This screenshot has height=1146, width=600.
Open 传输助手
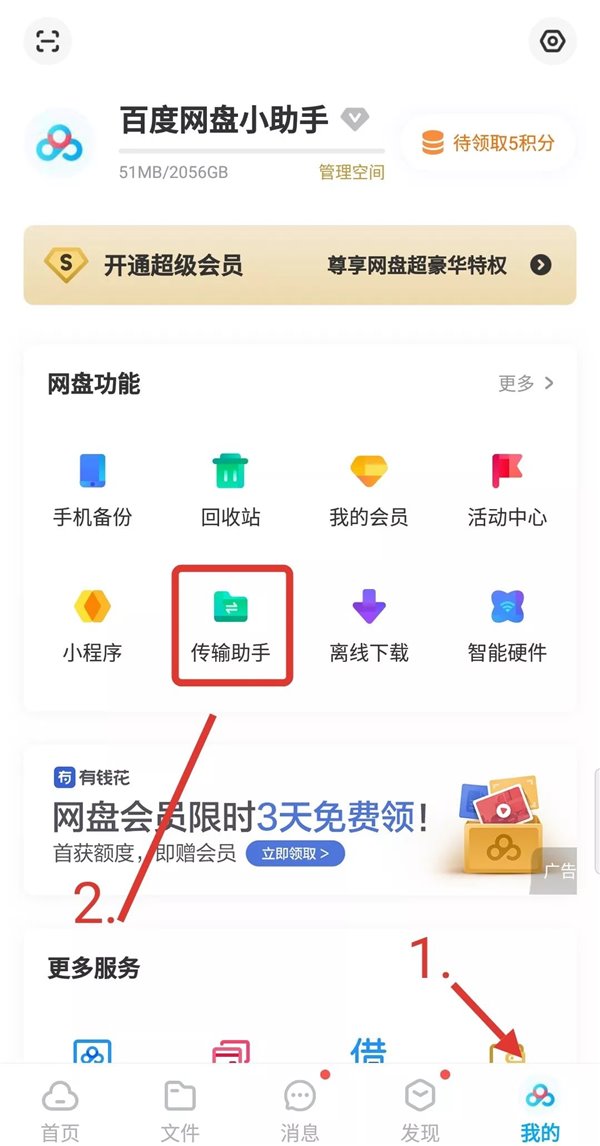[x=231, y=626]
